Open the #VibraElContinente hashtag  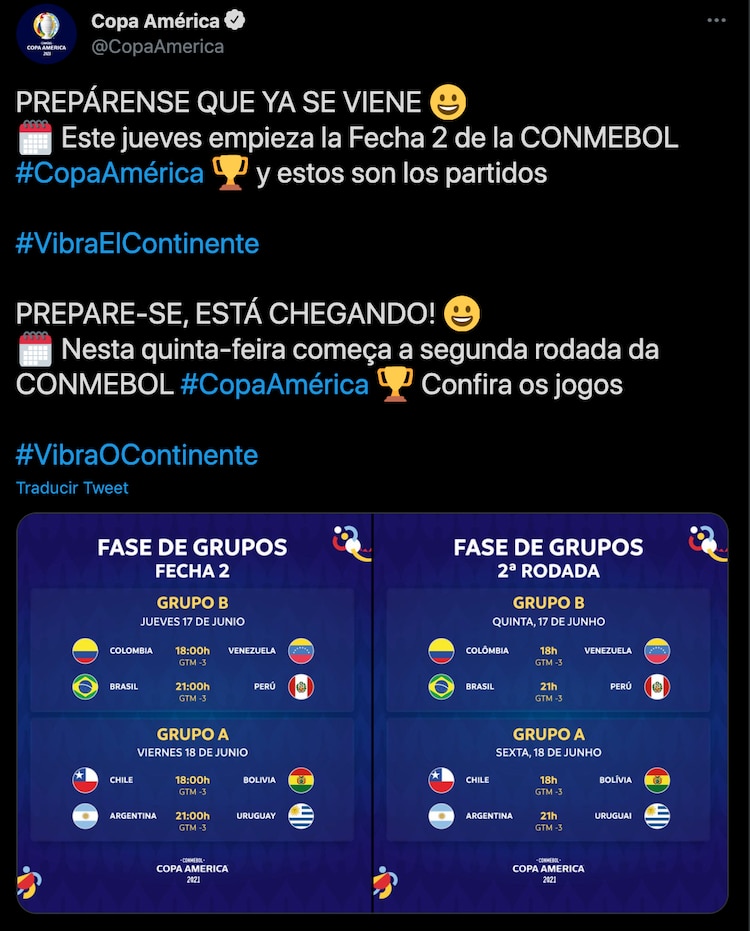point(137,243)
